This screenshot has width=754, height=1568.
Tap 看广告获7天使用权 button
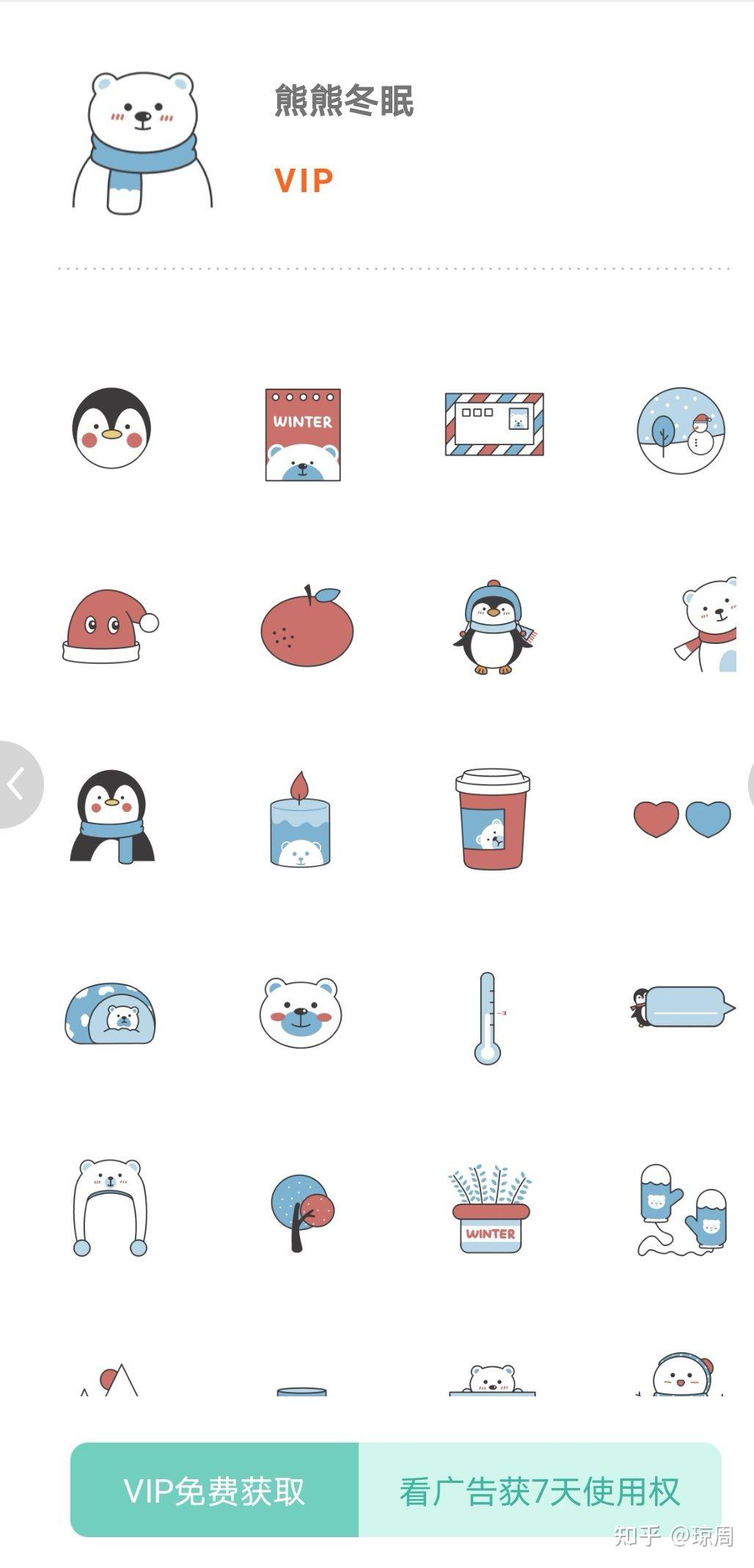coord(540,1490)
